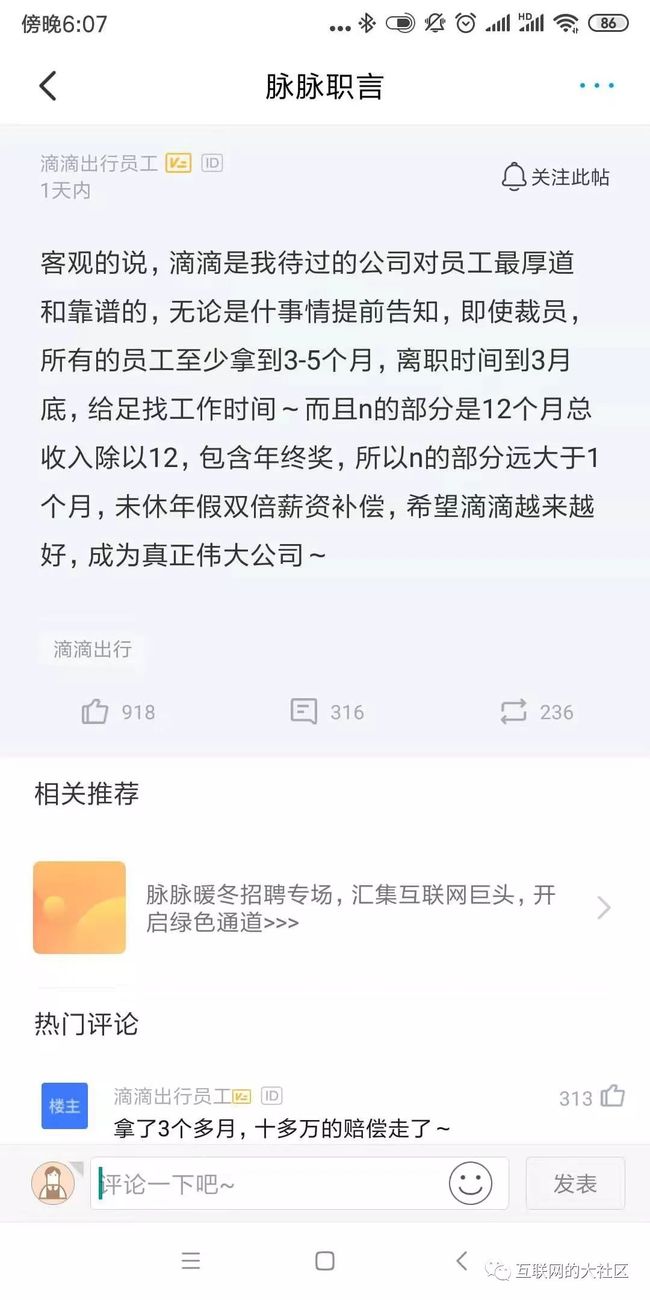Tap the 发表 publish button
650x1300 pixels.
point(575,1184)
